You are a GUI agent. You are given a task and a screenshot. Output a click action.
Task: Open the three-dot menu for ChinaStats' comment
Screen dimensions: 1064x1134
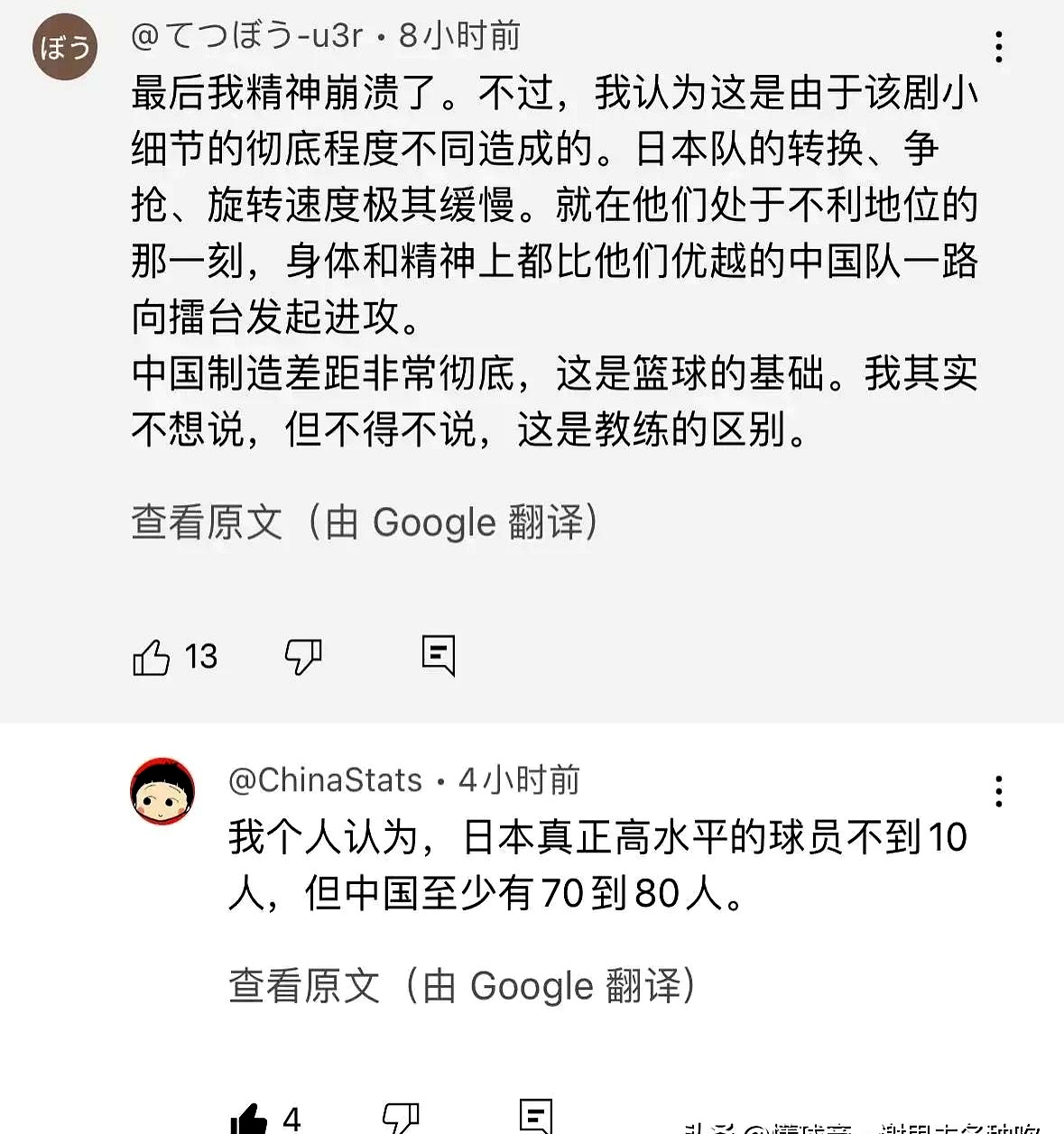[x=999, y=794]
